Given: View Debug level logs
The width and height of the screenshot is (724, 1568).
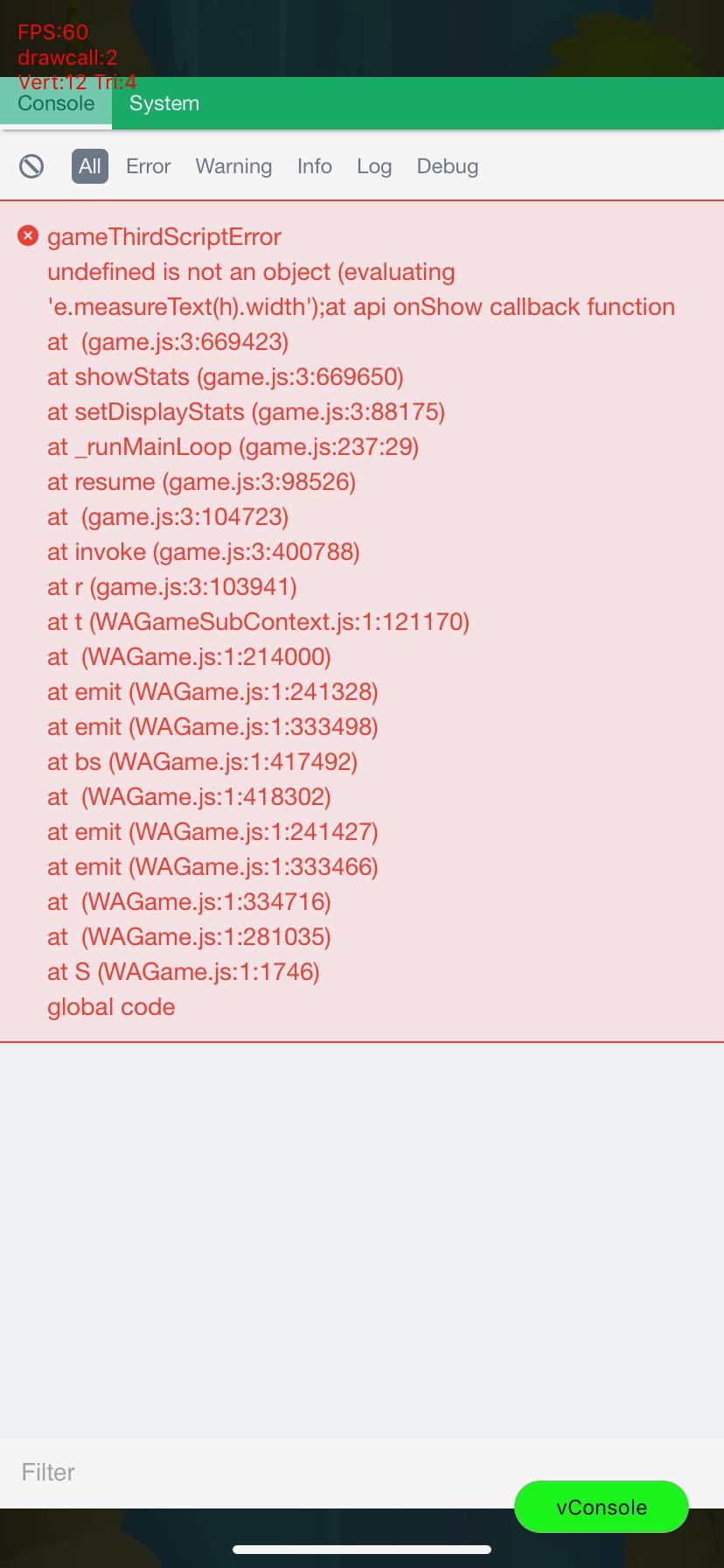Looking at the screenshot, I should click(447, 166).
